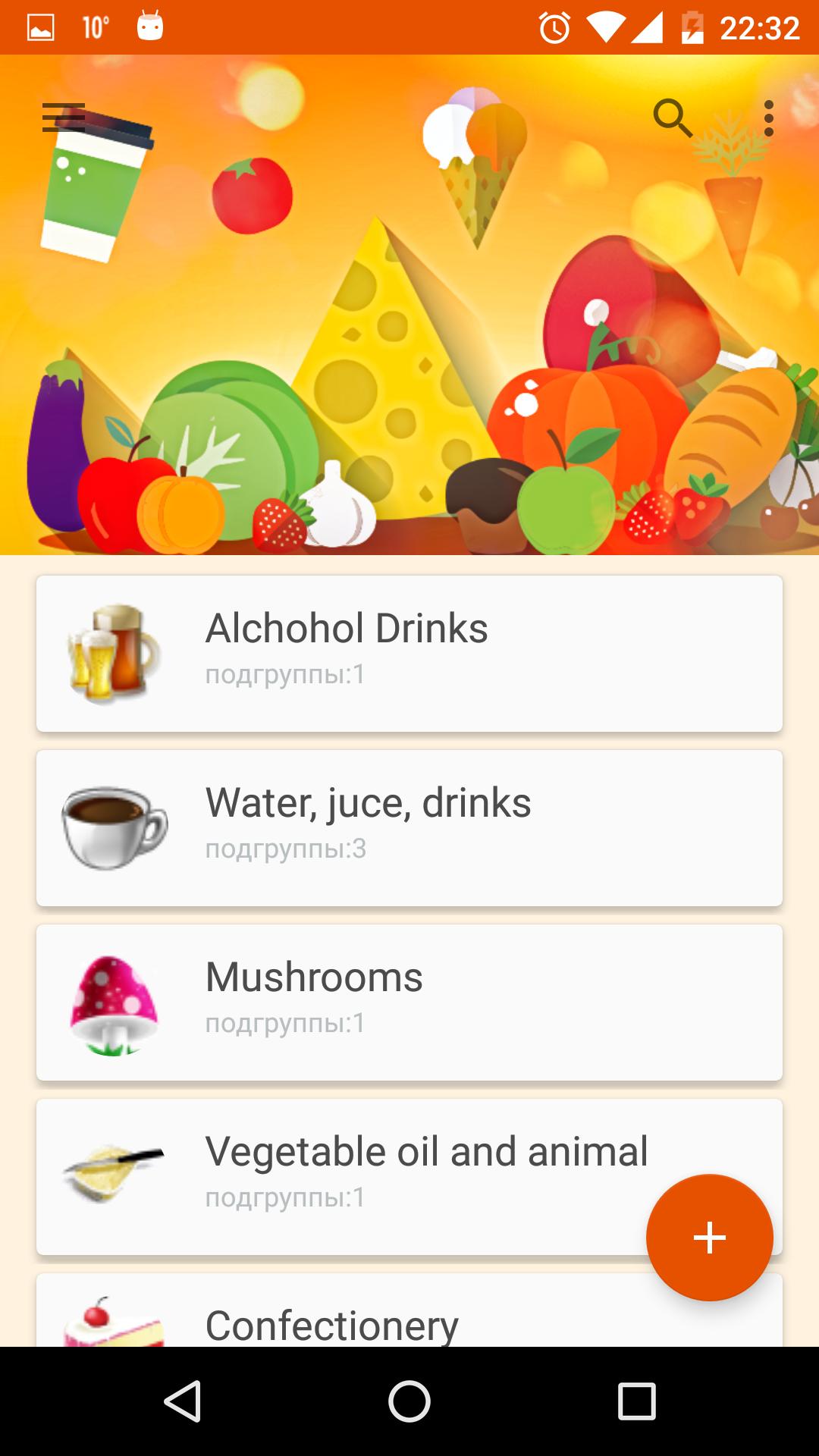Go back using the system back button
This screenshot has height=1456, width=819.
183,1401
